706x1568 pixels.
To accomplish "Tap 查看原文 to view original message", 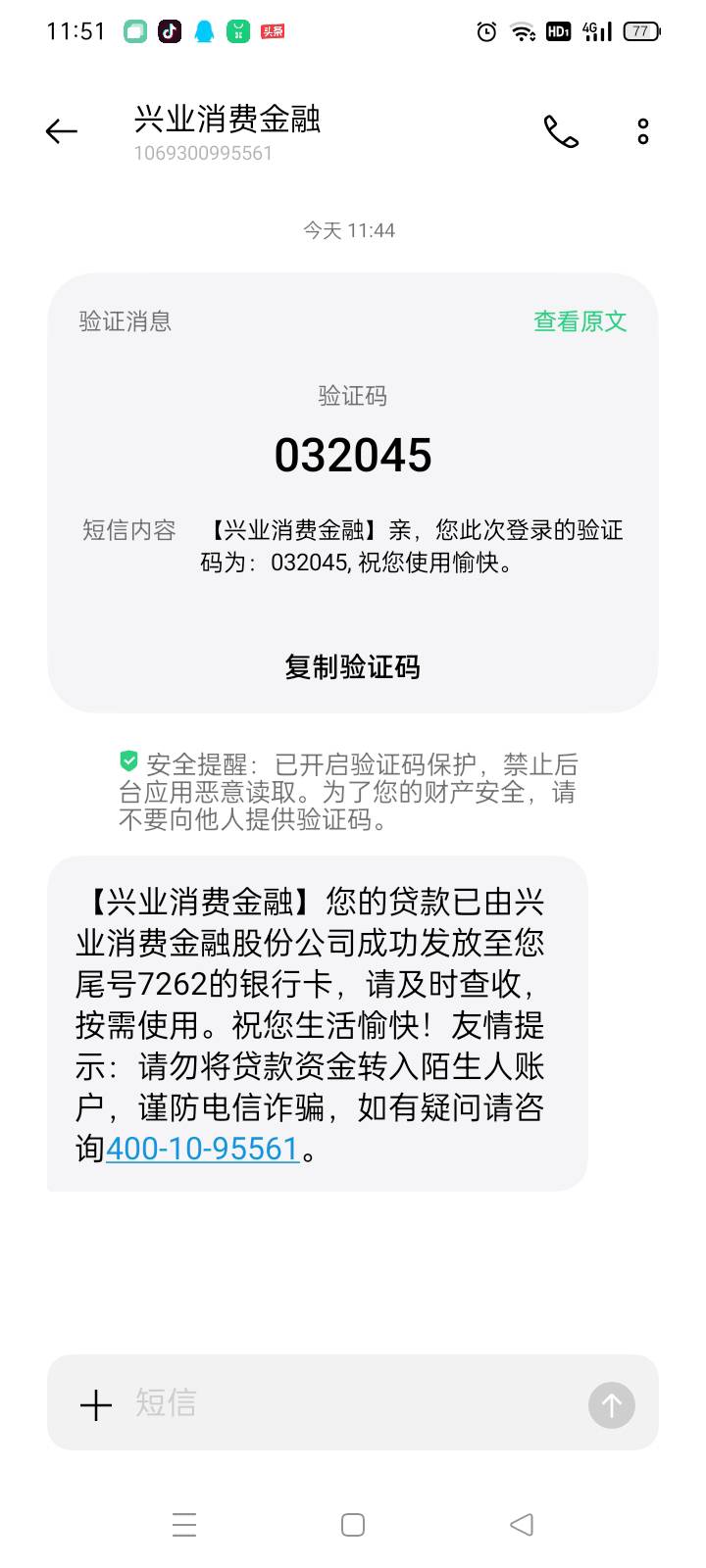I will 580,321.
